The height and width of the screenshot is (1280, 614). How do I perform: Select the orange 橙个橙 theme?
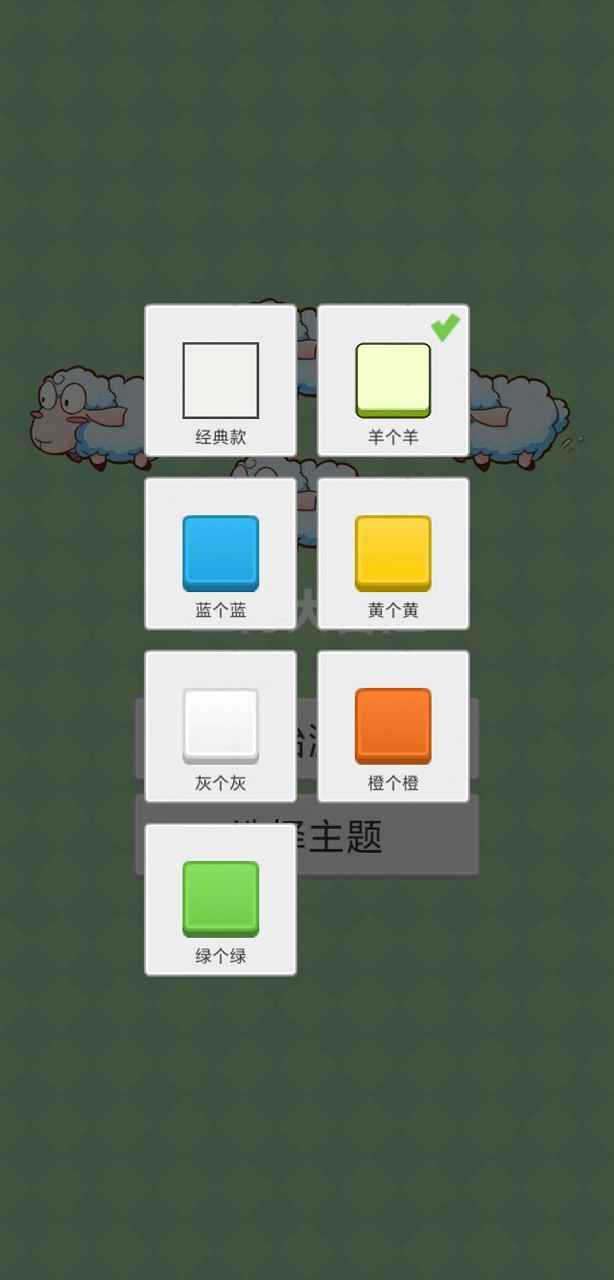click(393, 726)
